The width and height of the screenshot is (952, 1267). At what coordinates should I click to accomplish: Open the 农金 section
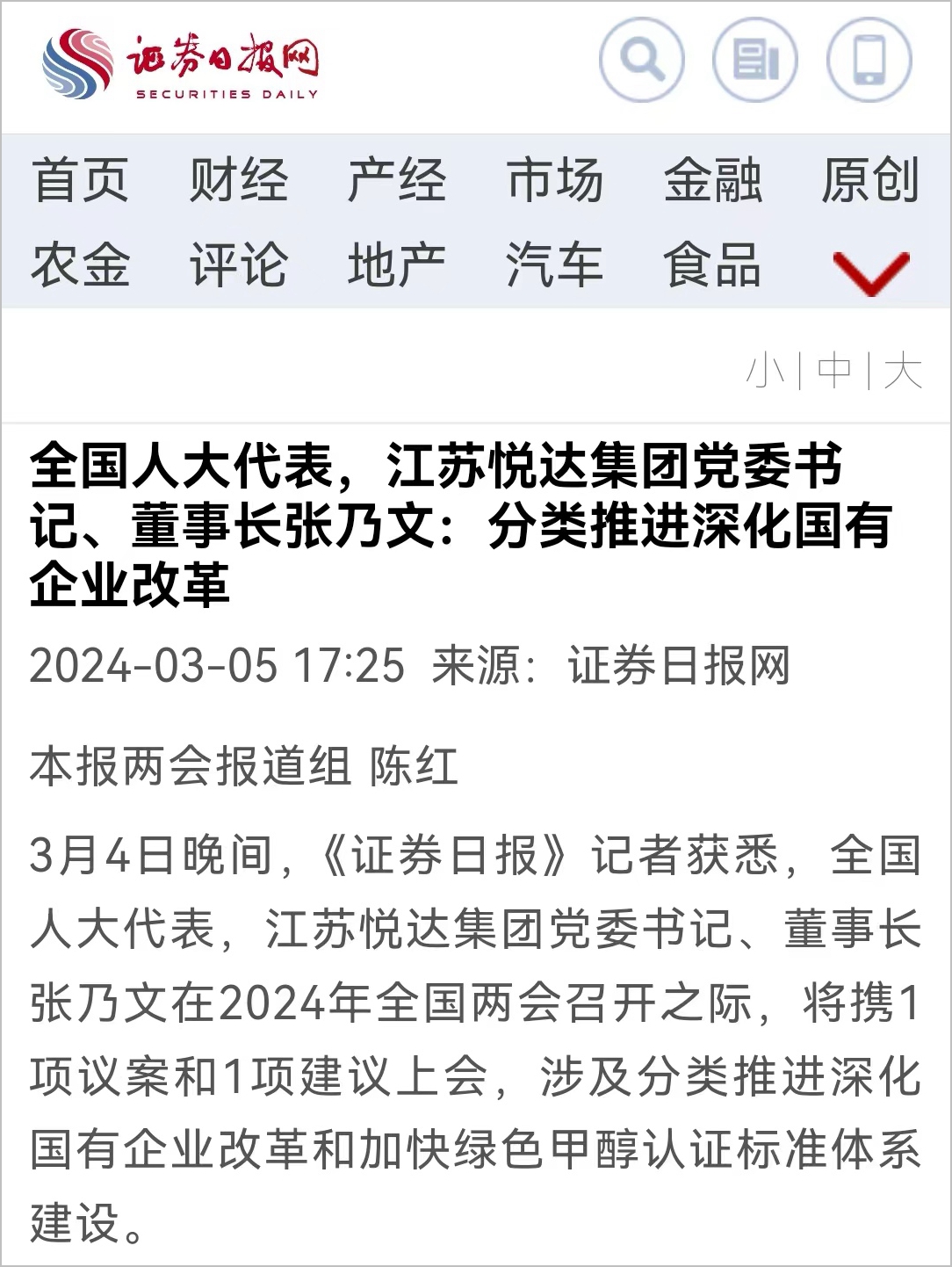(x=81, y=264)
